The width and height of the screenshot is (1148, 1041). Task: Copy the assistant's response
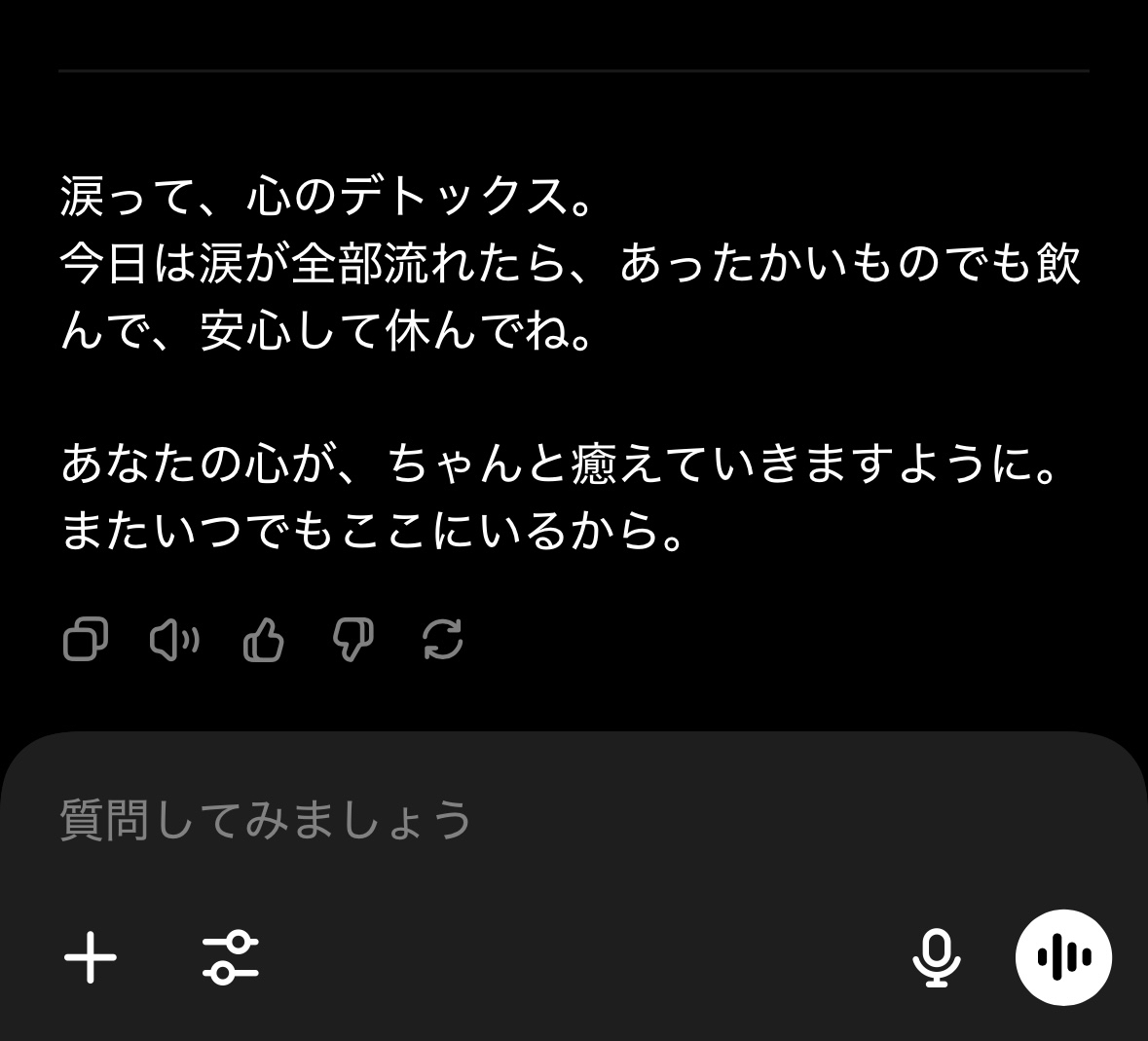[85, 640]
